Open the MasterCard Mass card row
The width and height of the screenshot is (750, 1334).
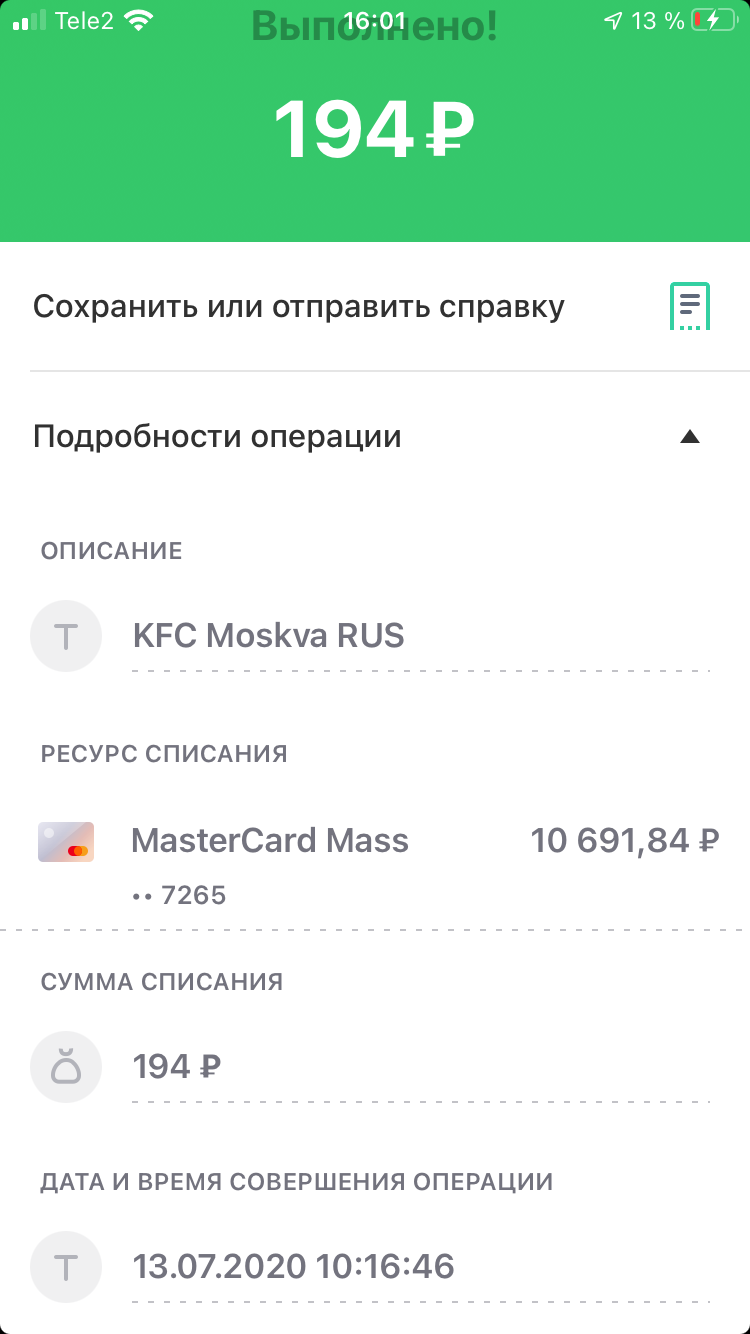pos(375,861)
